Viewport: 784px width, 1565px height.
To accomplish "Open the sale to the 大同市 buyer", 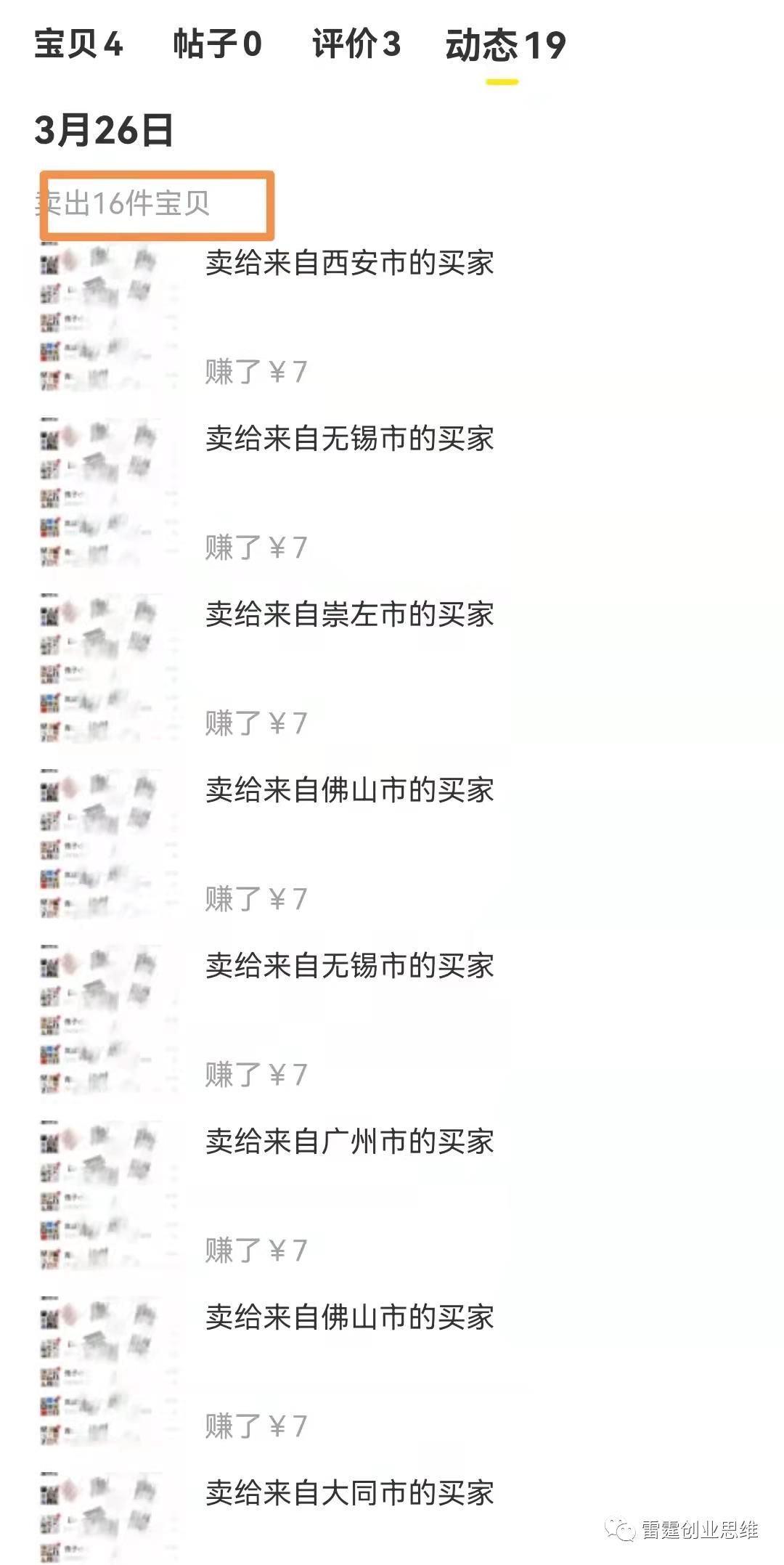I will 349,1494.
